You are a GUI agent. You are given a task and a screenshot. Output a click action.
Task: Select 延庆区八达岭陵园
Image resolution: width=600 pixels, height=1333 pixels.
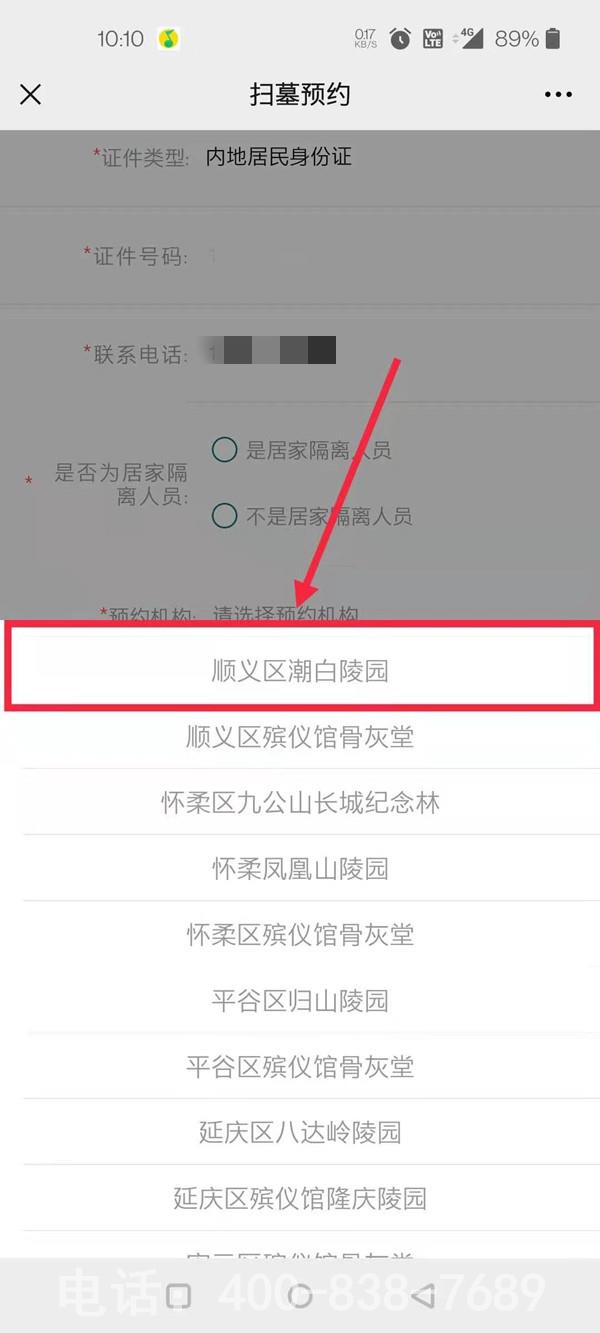(300, 1133)
